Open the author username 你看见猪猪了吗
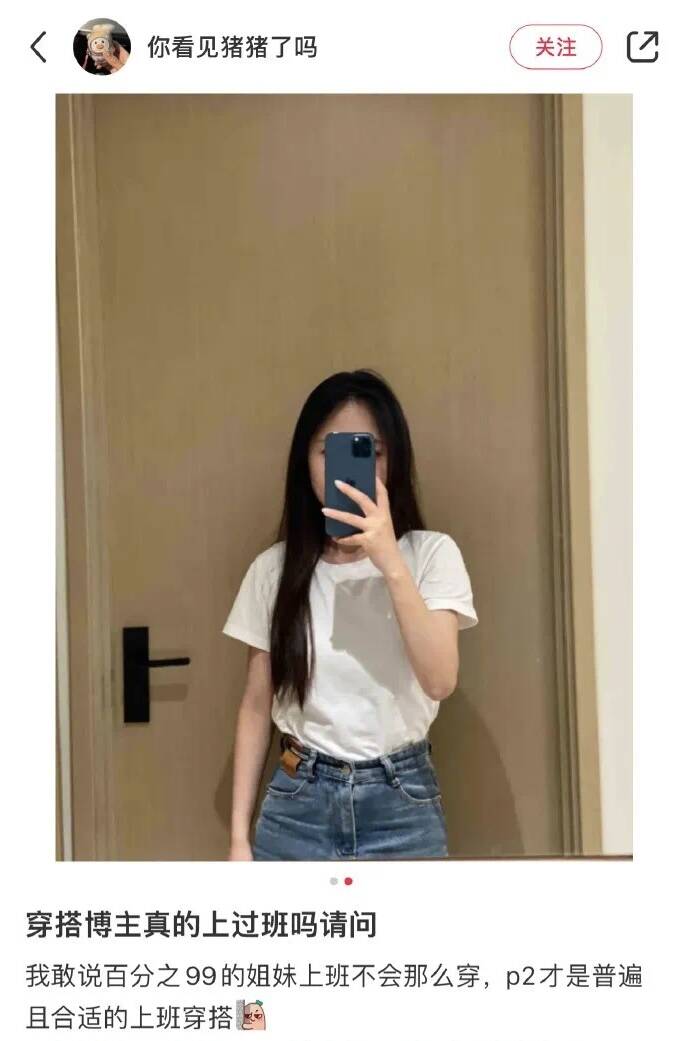 (232, 47)
